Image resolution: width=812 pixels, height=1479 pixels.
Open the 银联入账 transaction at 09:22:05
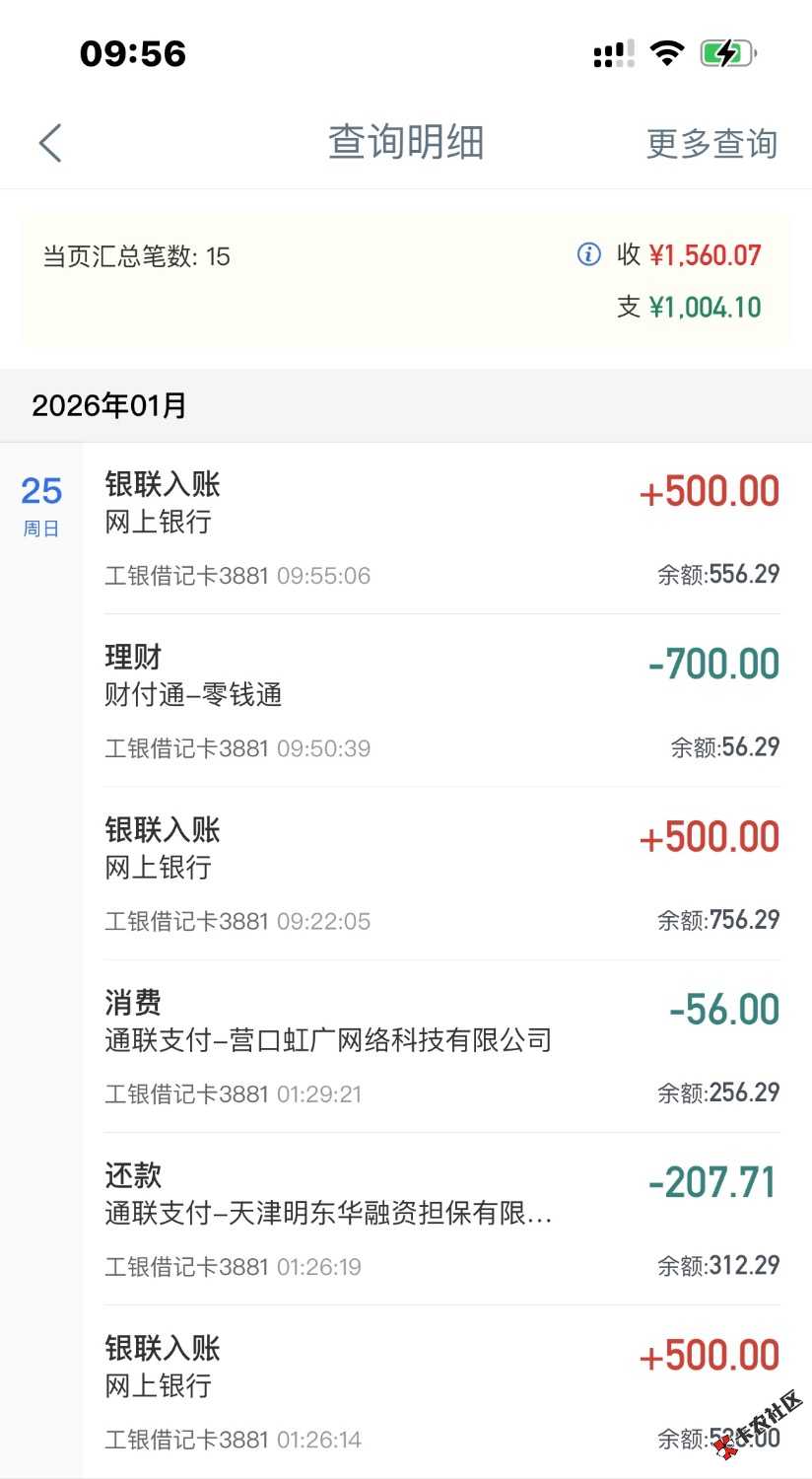click(x=441, y=874)
